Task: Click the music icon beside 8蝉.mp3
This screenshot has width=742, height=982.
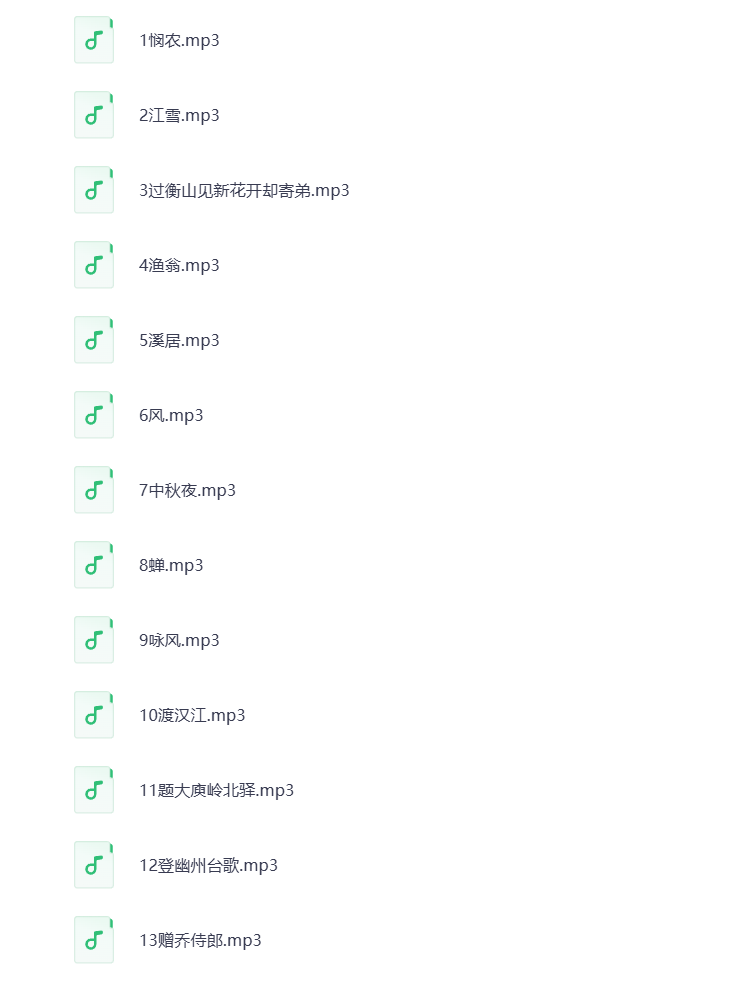Action: [x=93, y=564]
